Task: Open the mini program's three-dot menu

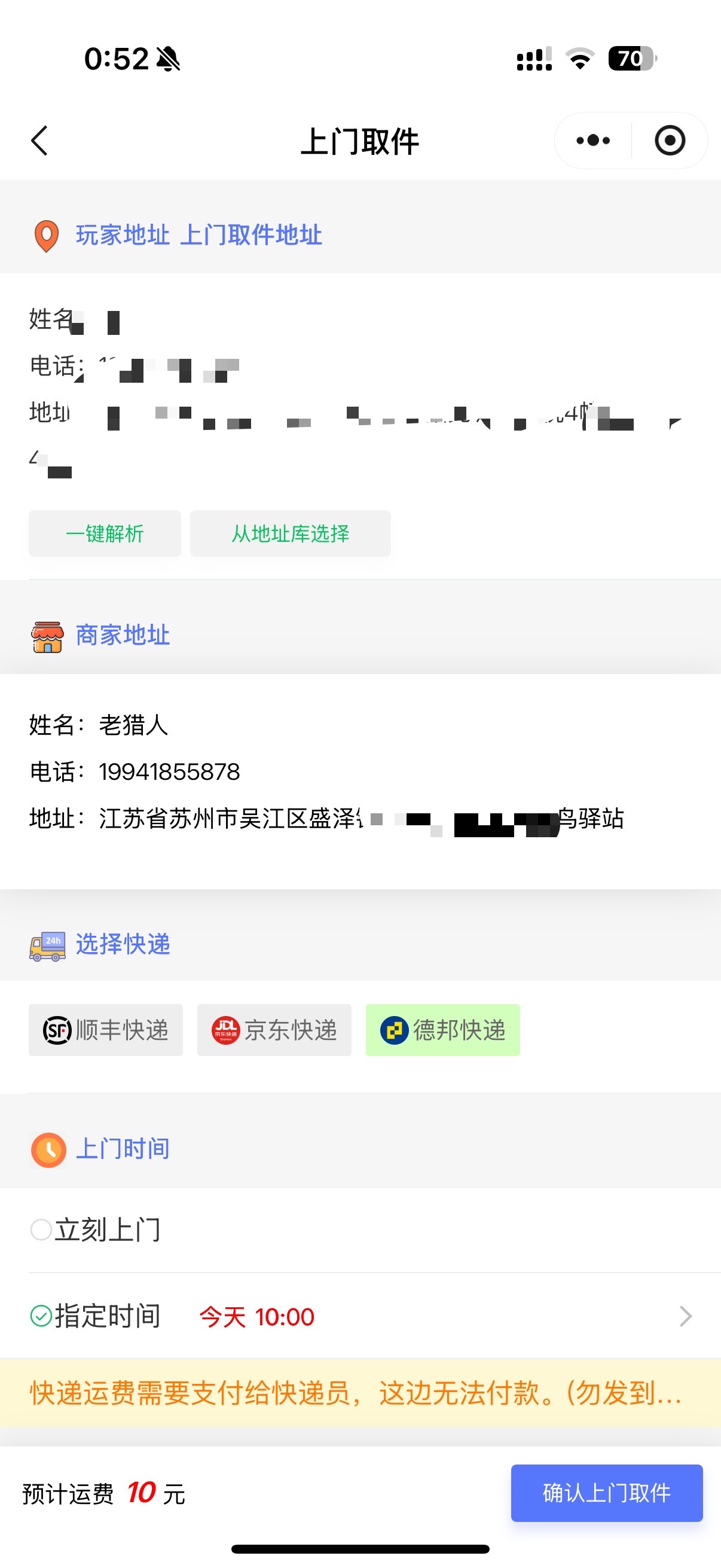Action: coord(592,141)
